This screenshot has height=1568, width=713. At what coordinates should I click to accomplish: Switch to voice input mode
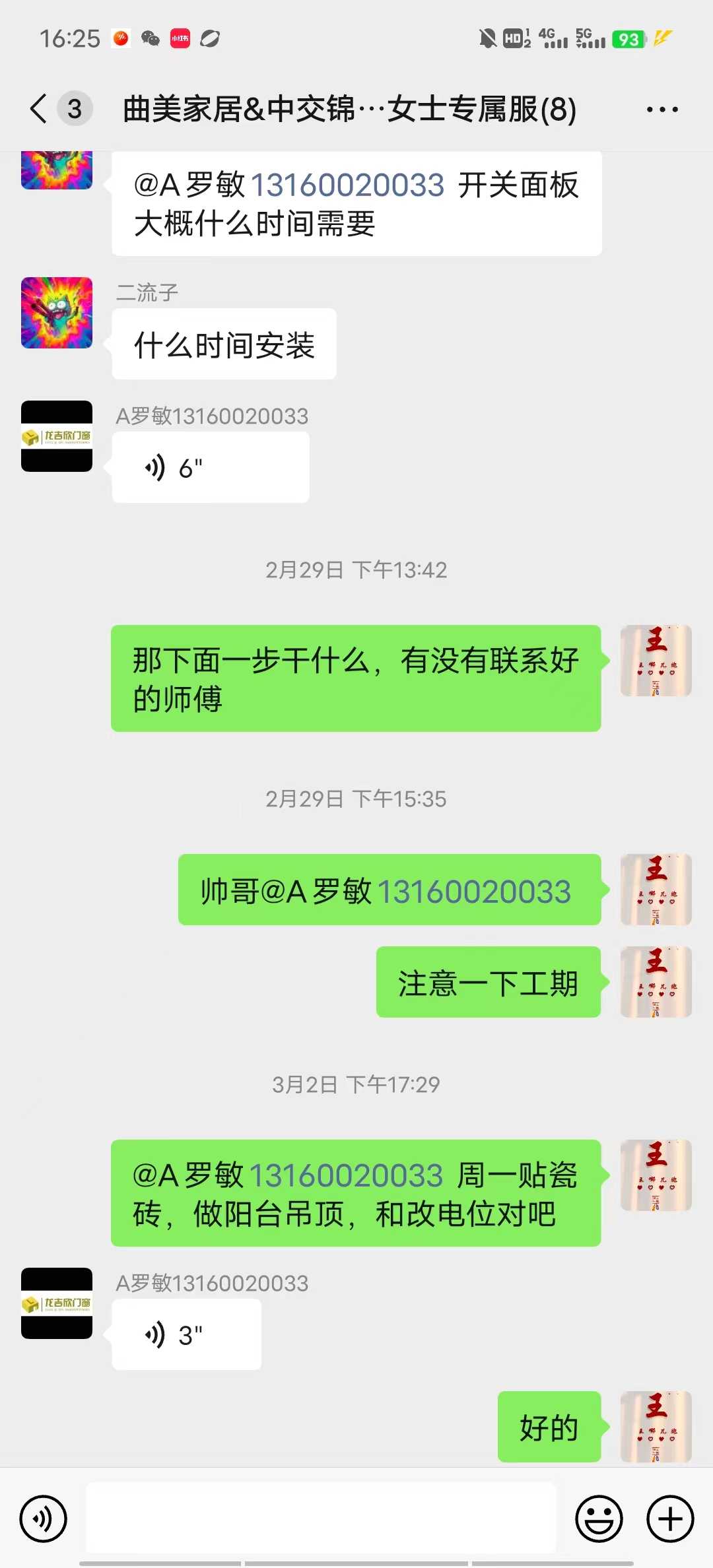pos(44,1519)
